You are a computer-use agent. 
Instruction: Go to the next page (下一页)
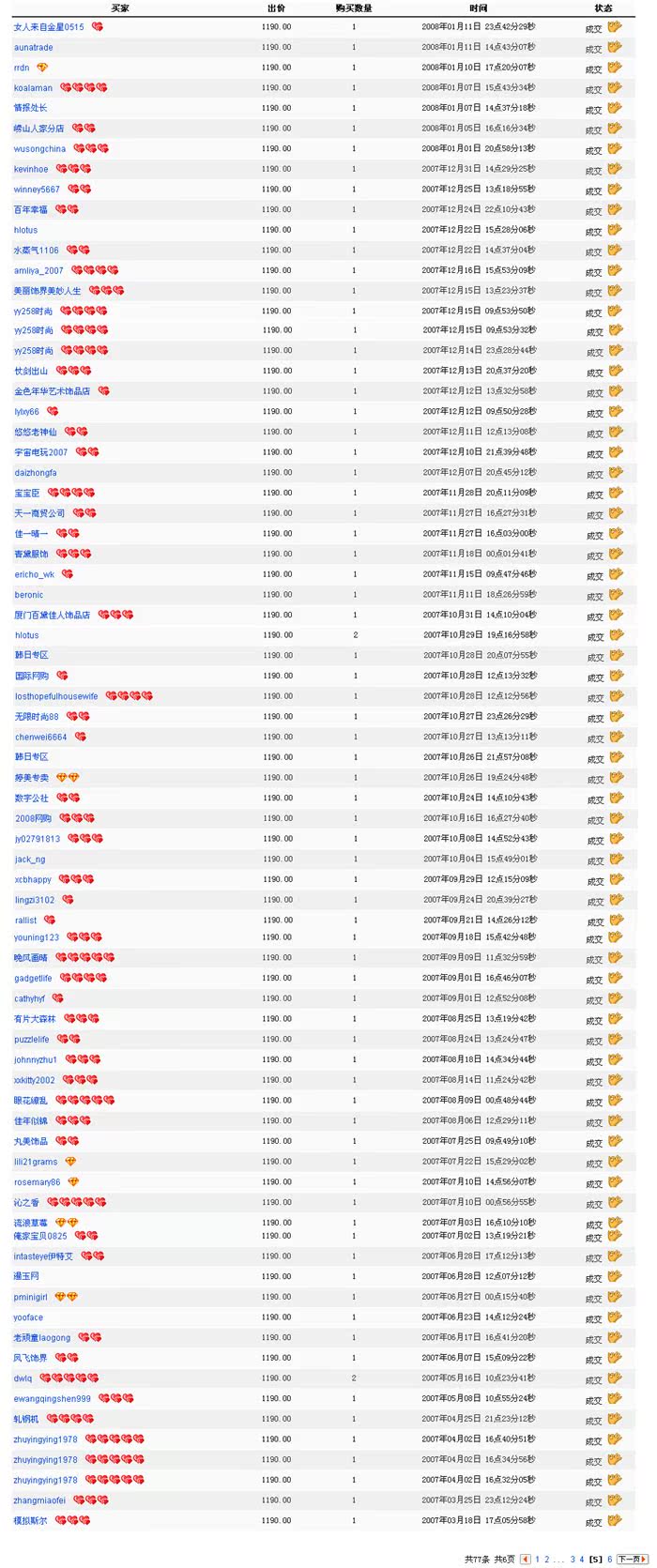632,1559
